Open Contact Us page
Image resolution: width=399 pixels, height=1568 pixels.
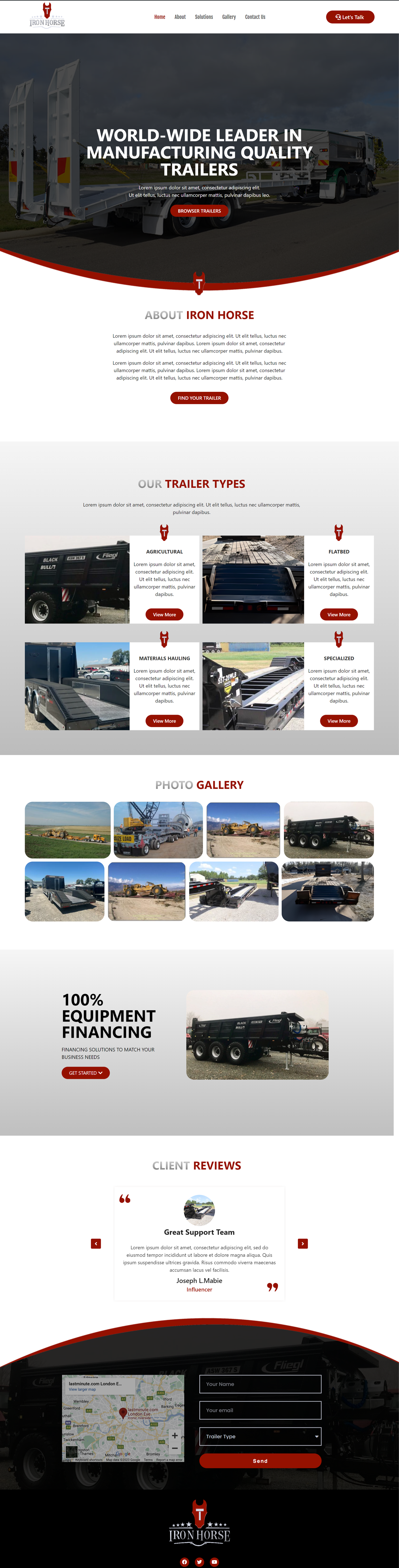255,17
